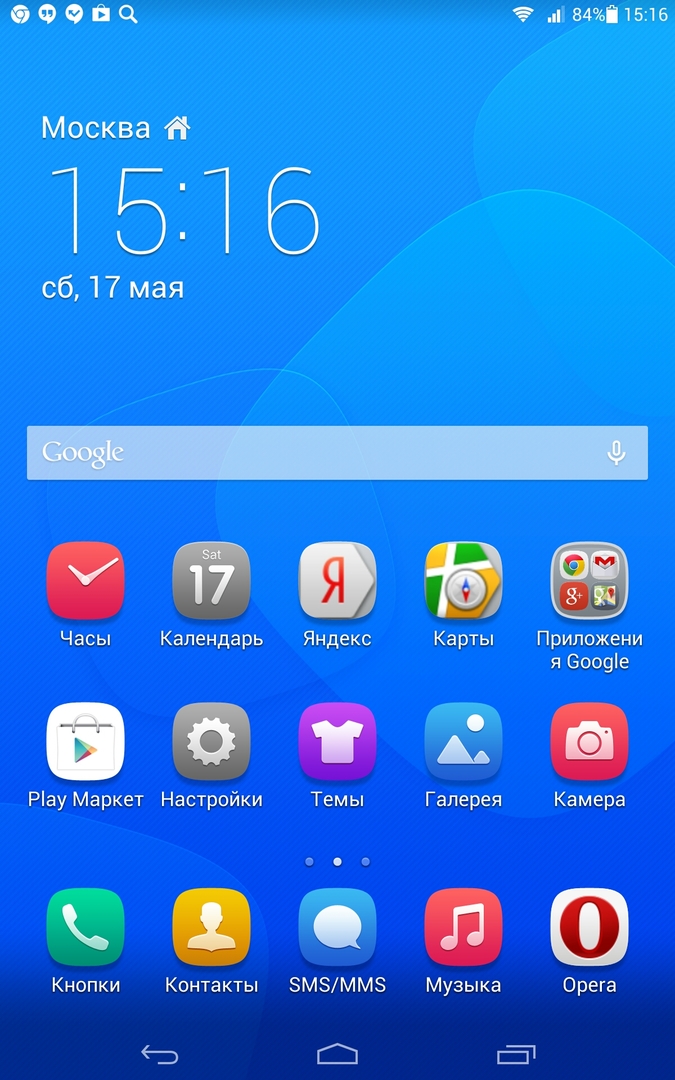This screenshot has height=1080, width=675.
Task: Tap the 15:16 clock widget
Action: pos(183,210)
